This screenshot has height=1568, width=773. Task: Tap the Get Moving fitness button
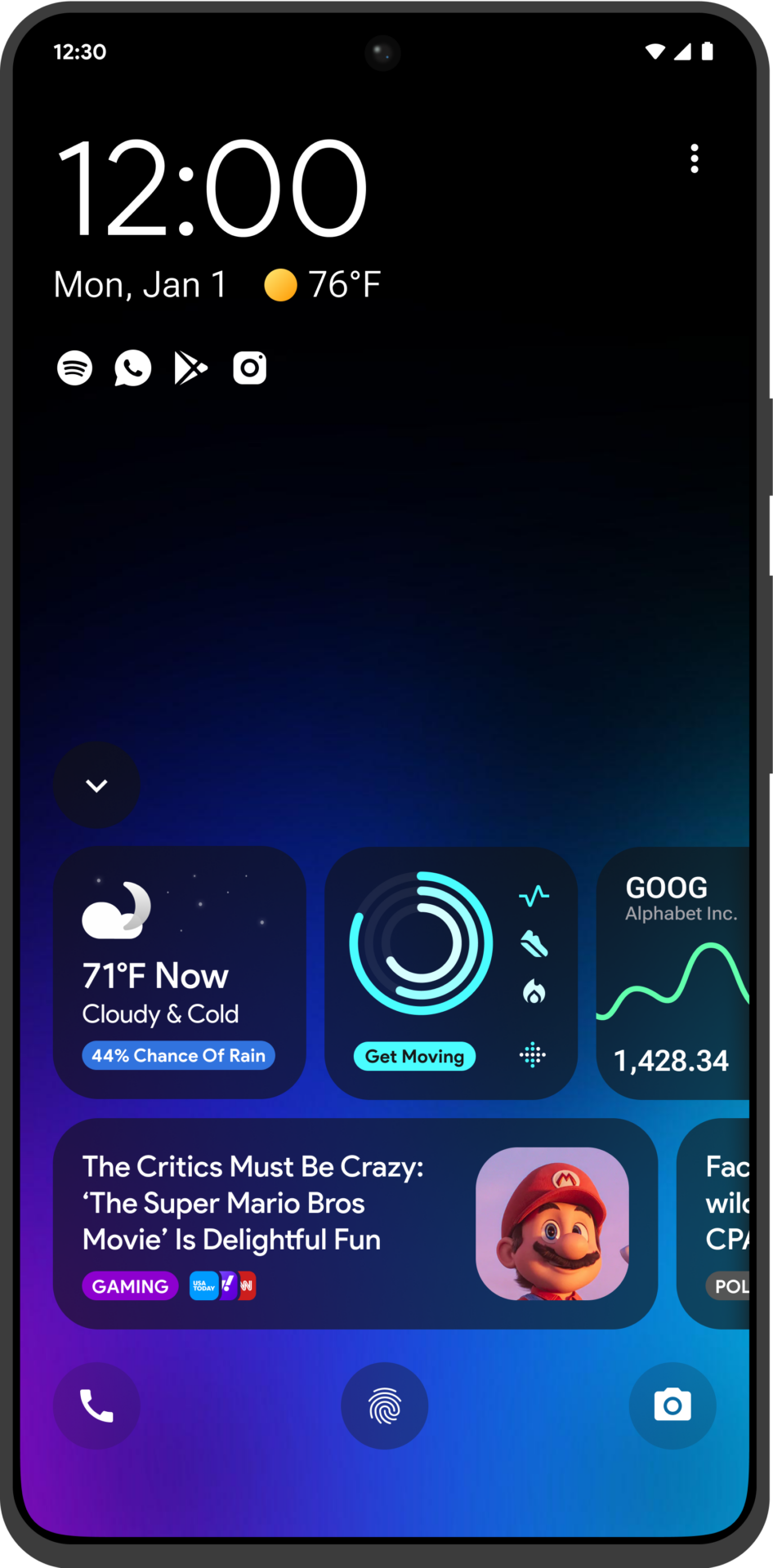coord(414,1056)
